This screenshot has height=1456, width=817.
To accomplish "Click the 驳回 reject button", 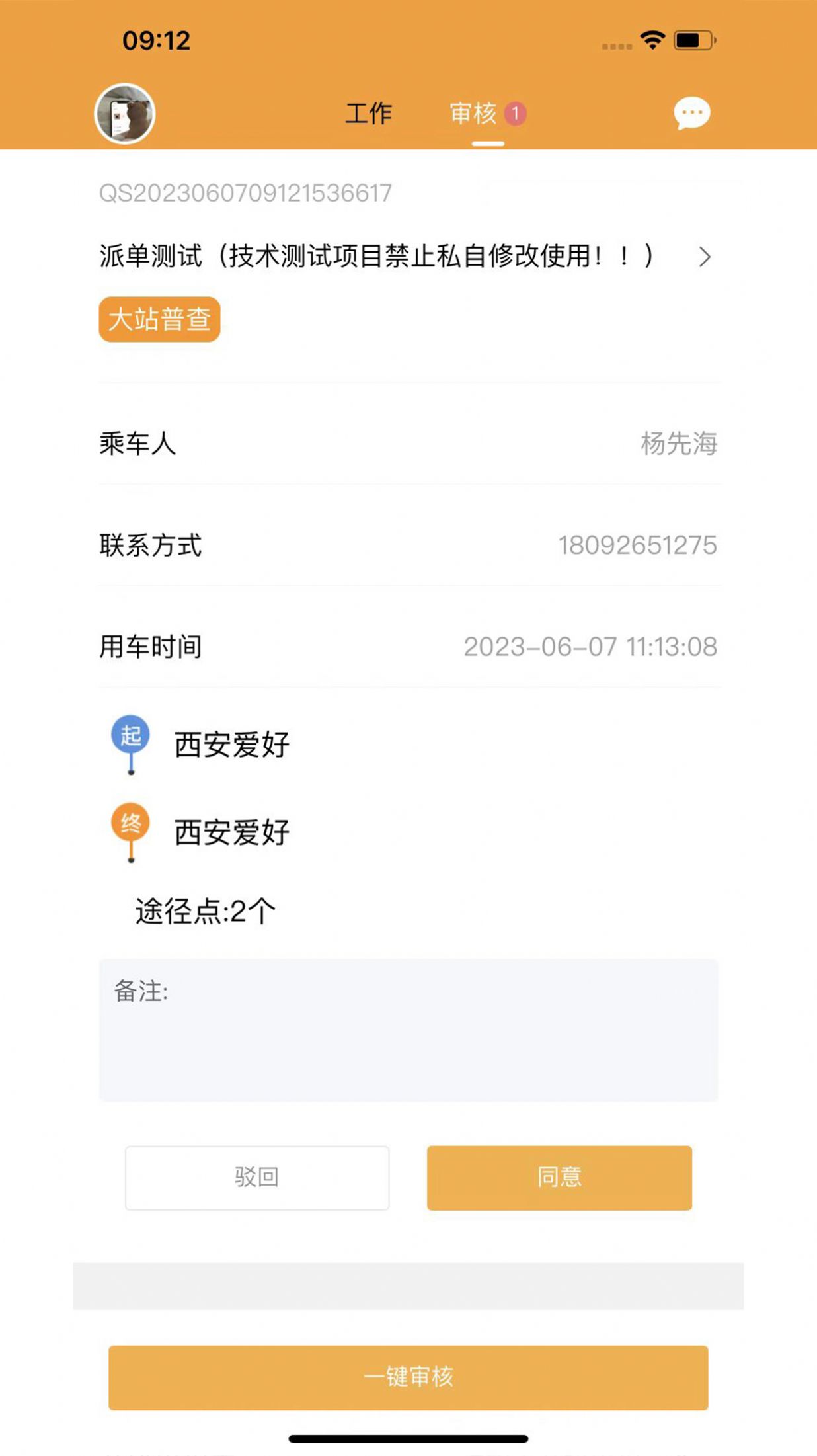I will (x=256, y=1178).
